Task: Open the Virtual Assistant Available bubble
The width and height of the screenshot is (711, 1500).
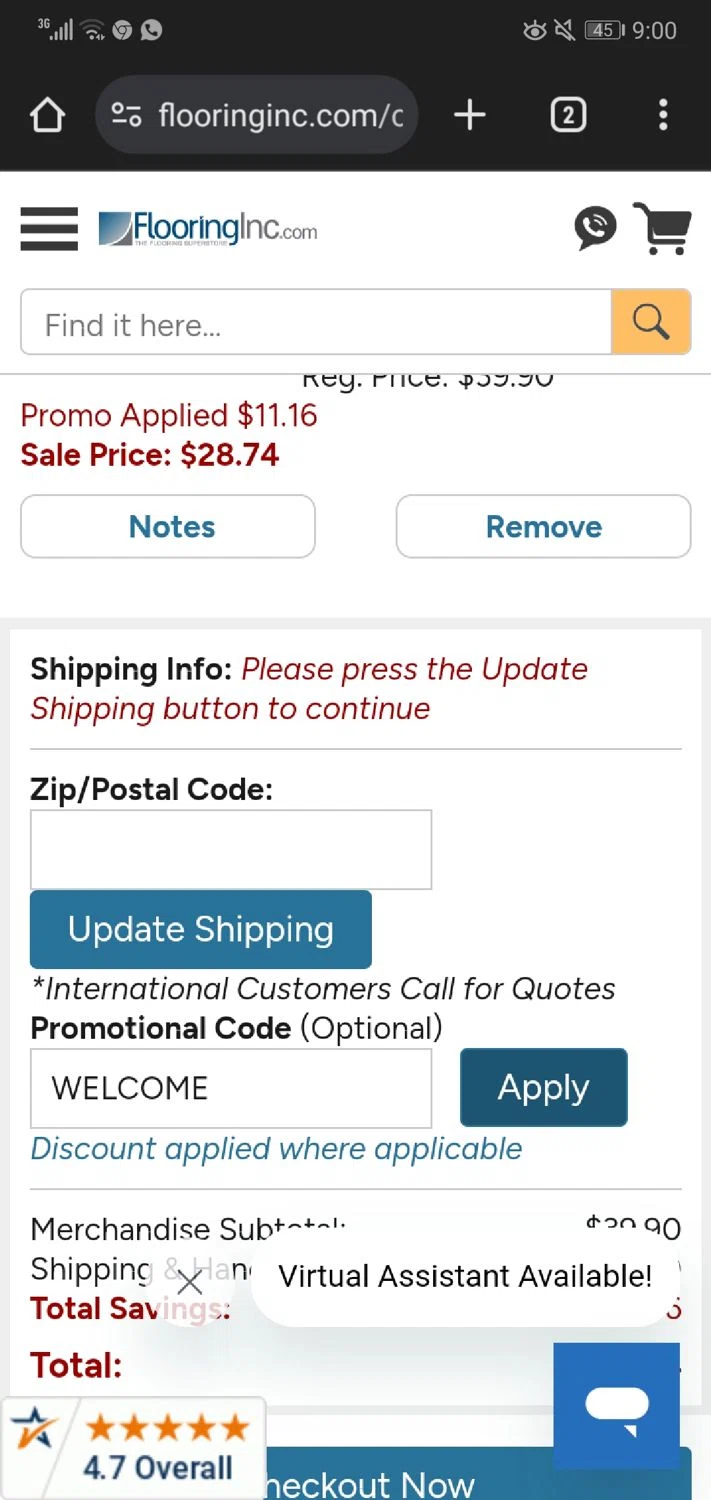Action: 465,1276
